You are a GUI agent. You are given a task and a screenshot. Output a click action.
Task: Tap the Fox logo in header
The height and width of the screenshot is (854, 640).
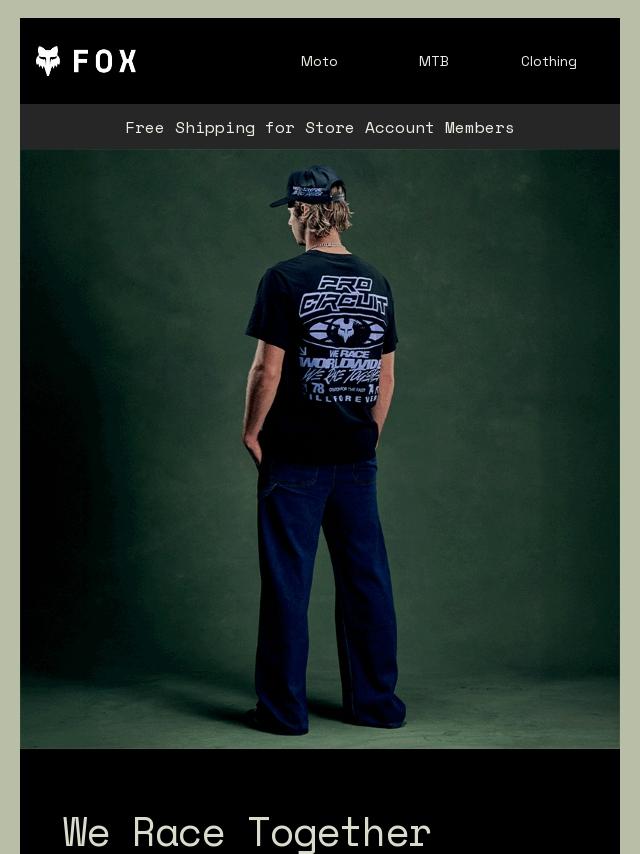coord(86,61)
